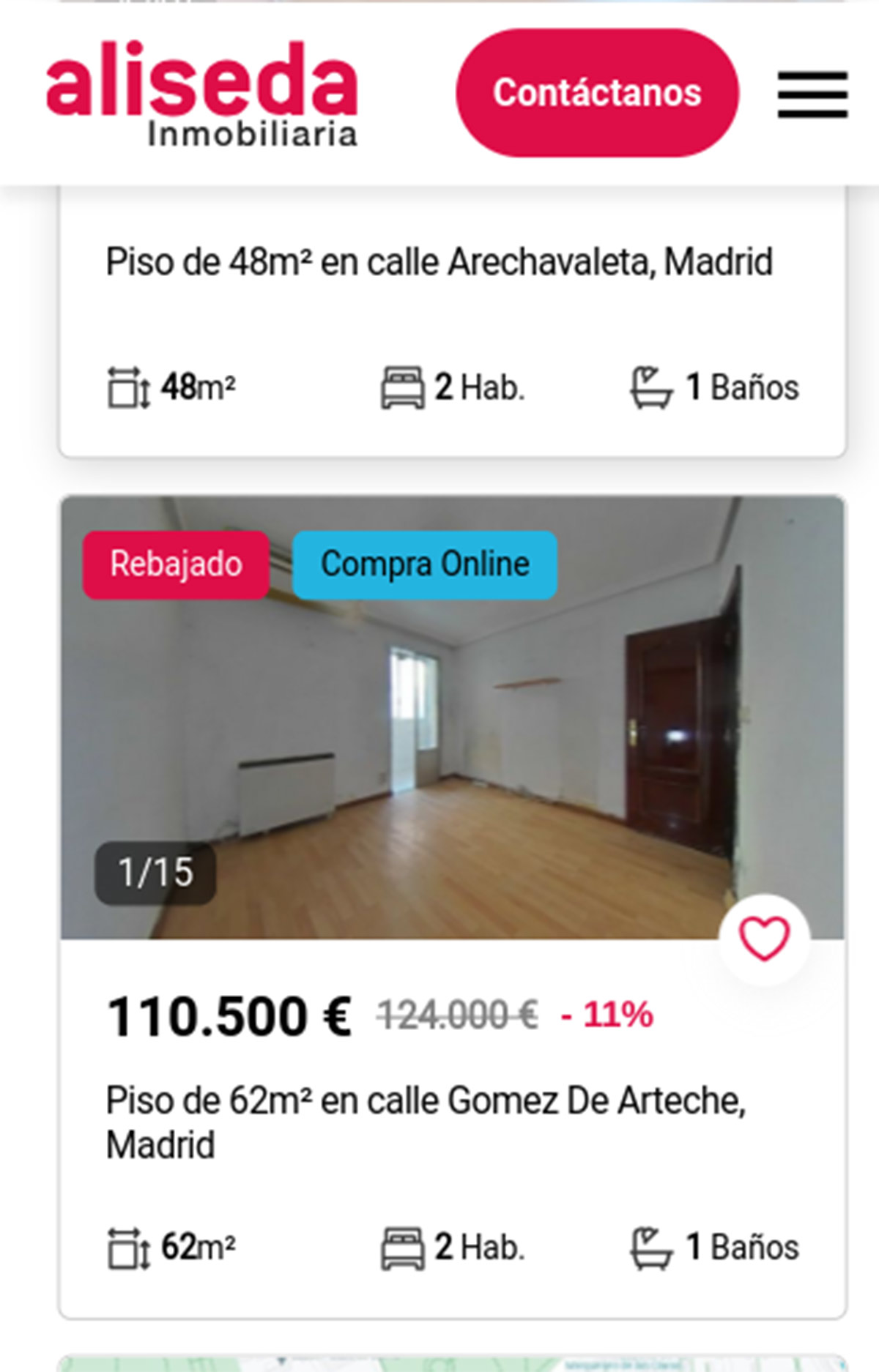Image resolution: width=879 pixels, height=1372 pixels.
Task: Select the Compra Online label
Action: [423, 564]
